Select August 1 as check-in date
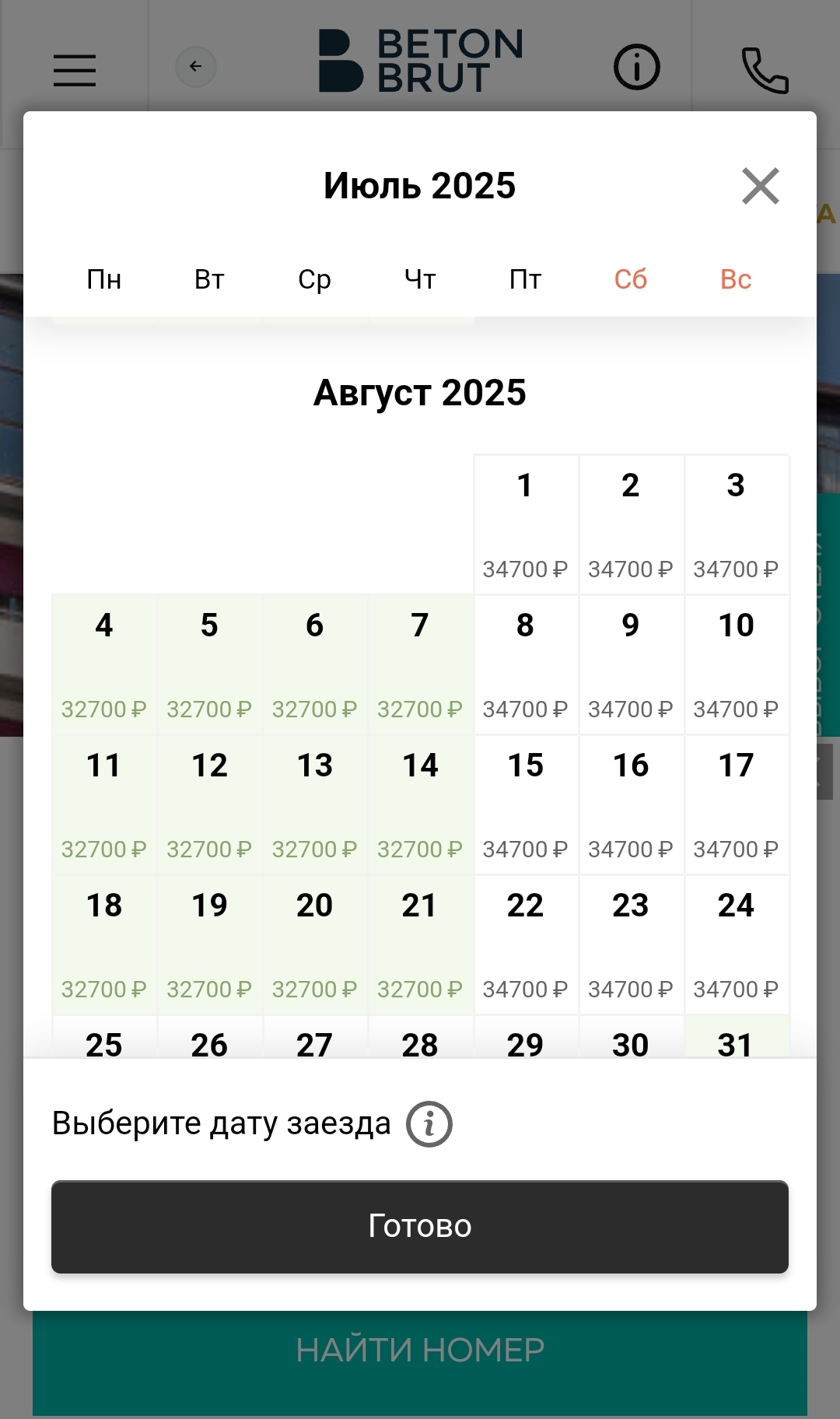This screenshot has width=840, height=1419. (526, 524)
